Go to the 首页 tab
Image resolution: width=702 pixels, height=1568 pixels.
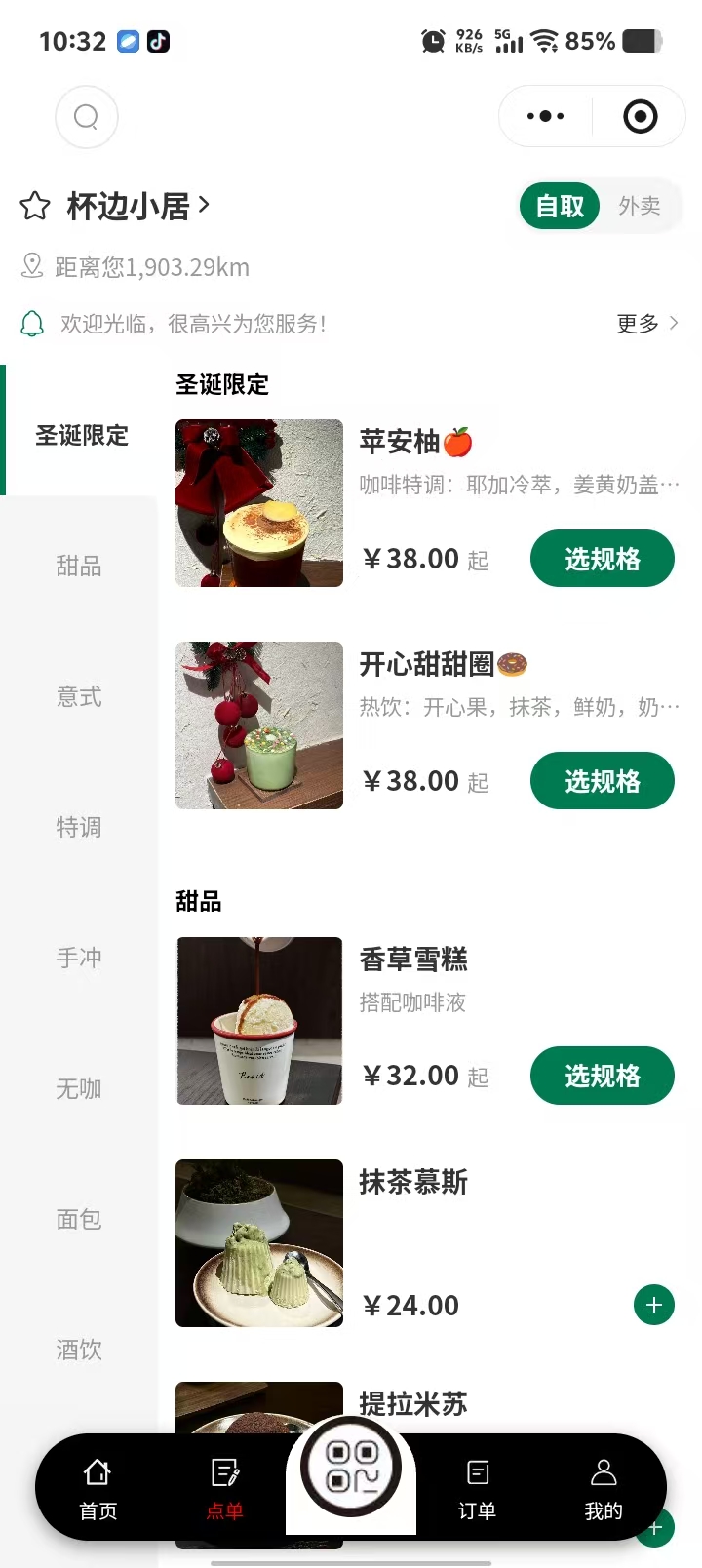click(x=97, y=1488)
